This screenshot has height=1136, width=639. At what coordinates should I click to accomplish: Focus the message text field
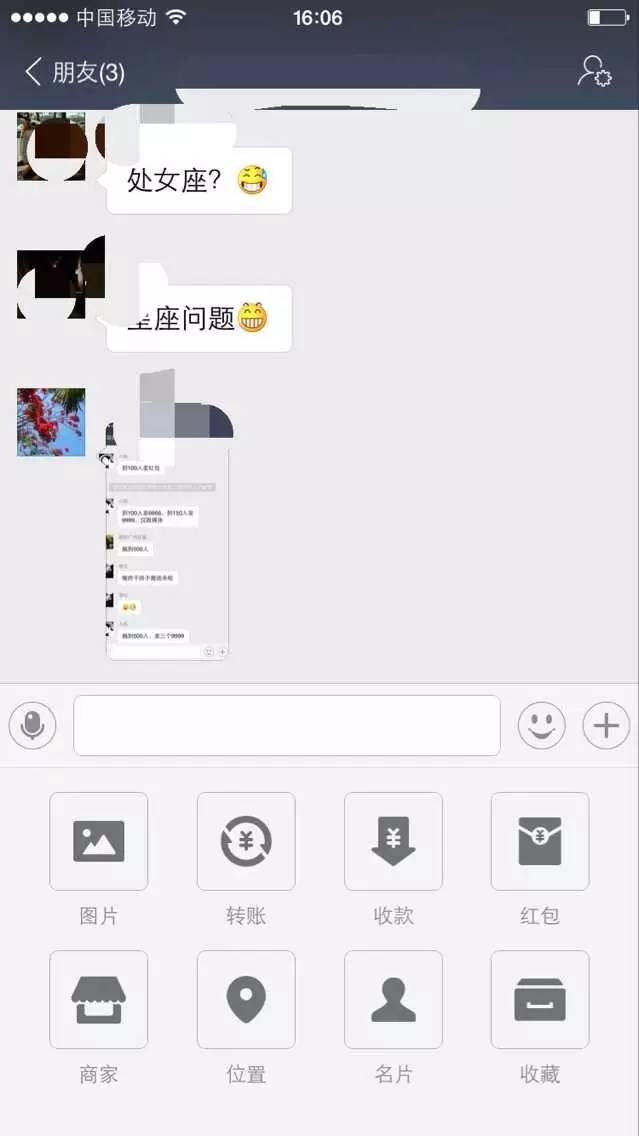[x=286, y=725]
